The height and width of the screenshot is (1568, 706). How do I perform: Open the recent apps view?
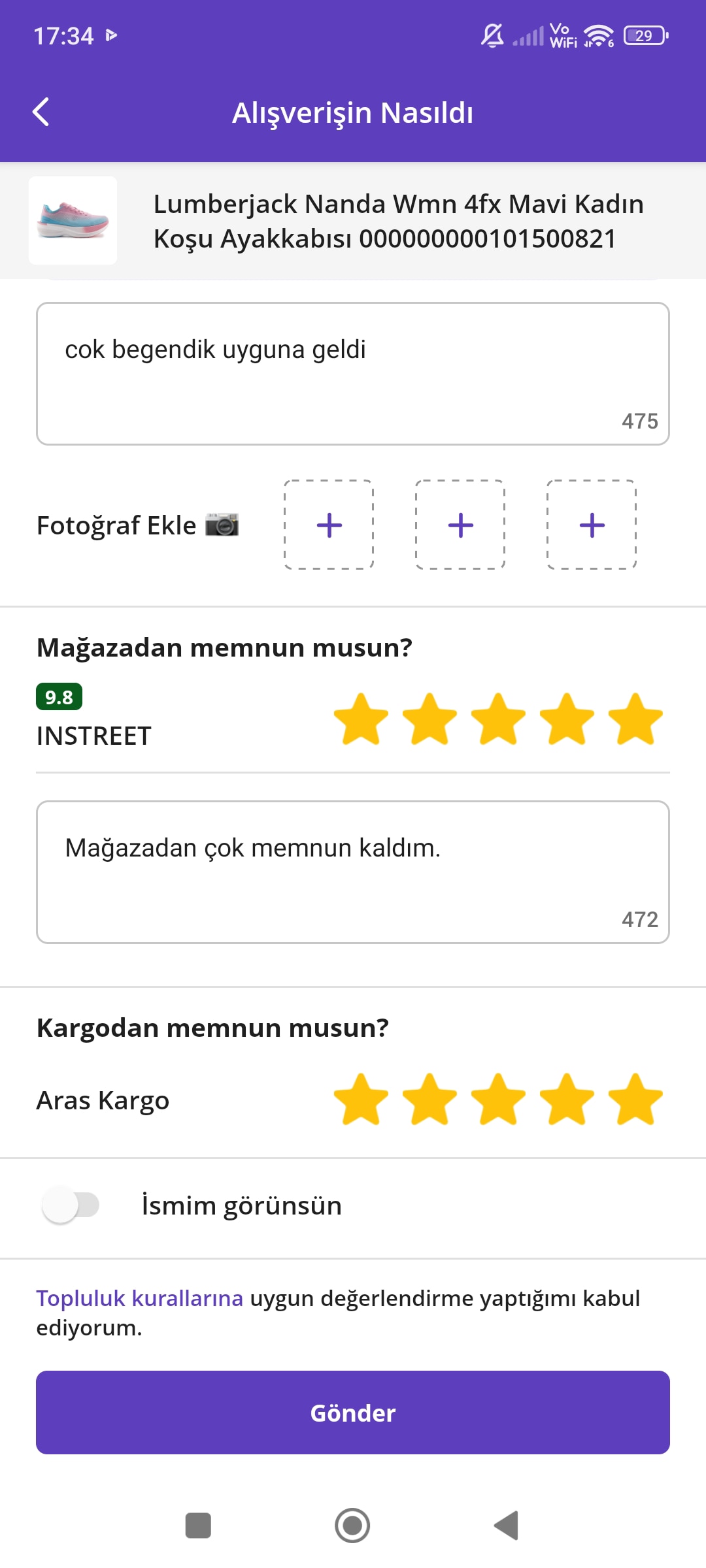click(198, 1526)
